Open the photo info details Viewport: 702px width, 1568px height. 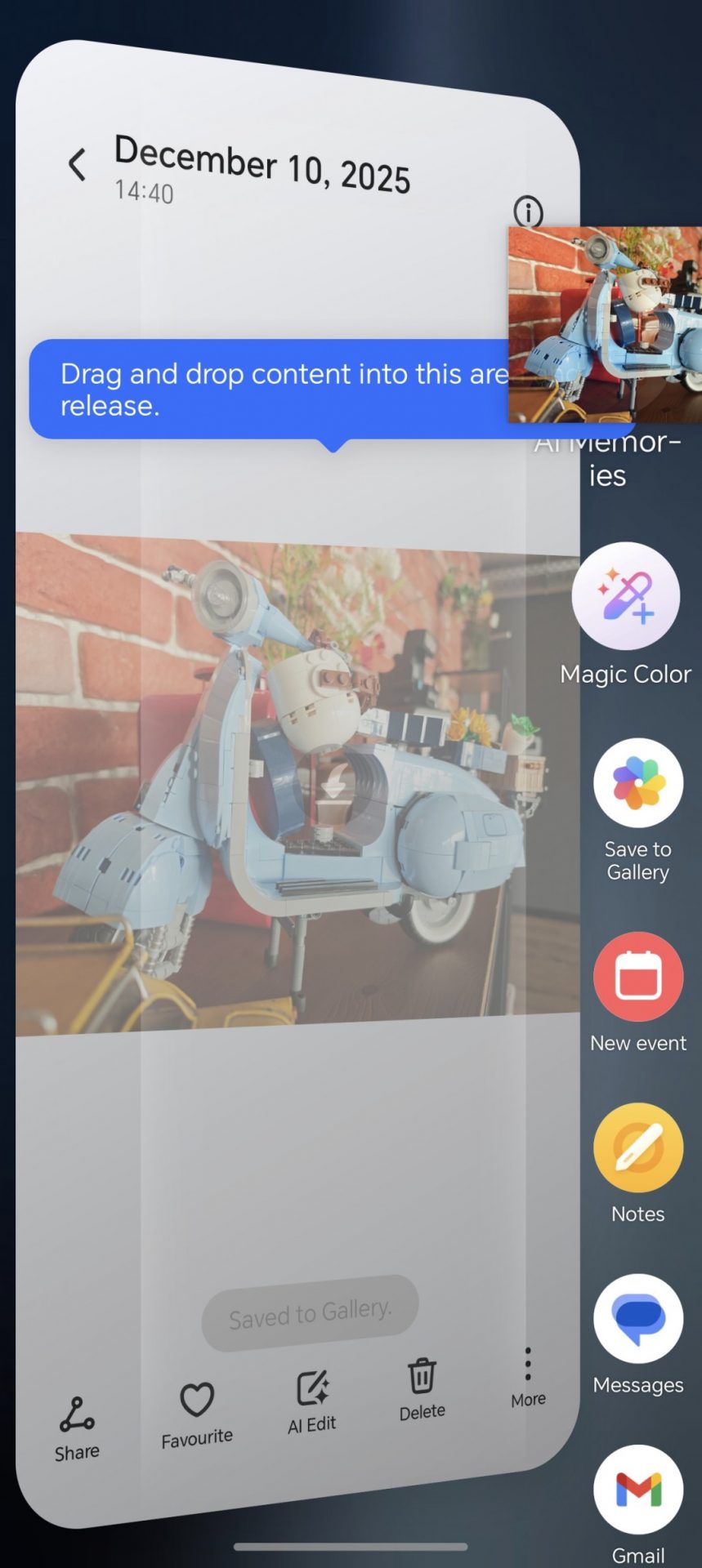pyautogui.click(x=528, y=212)
